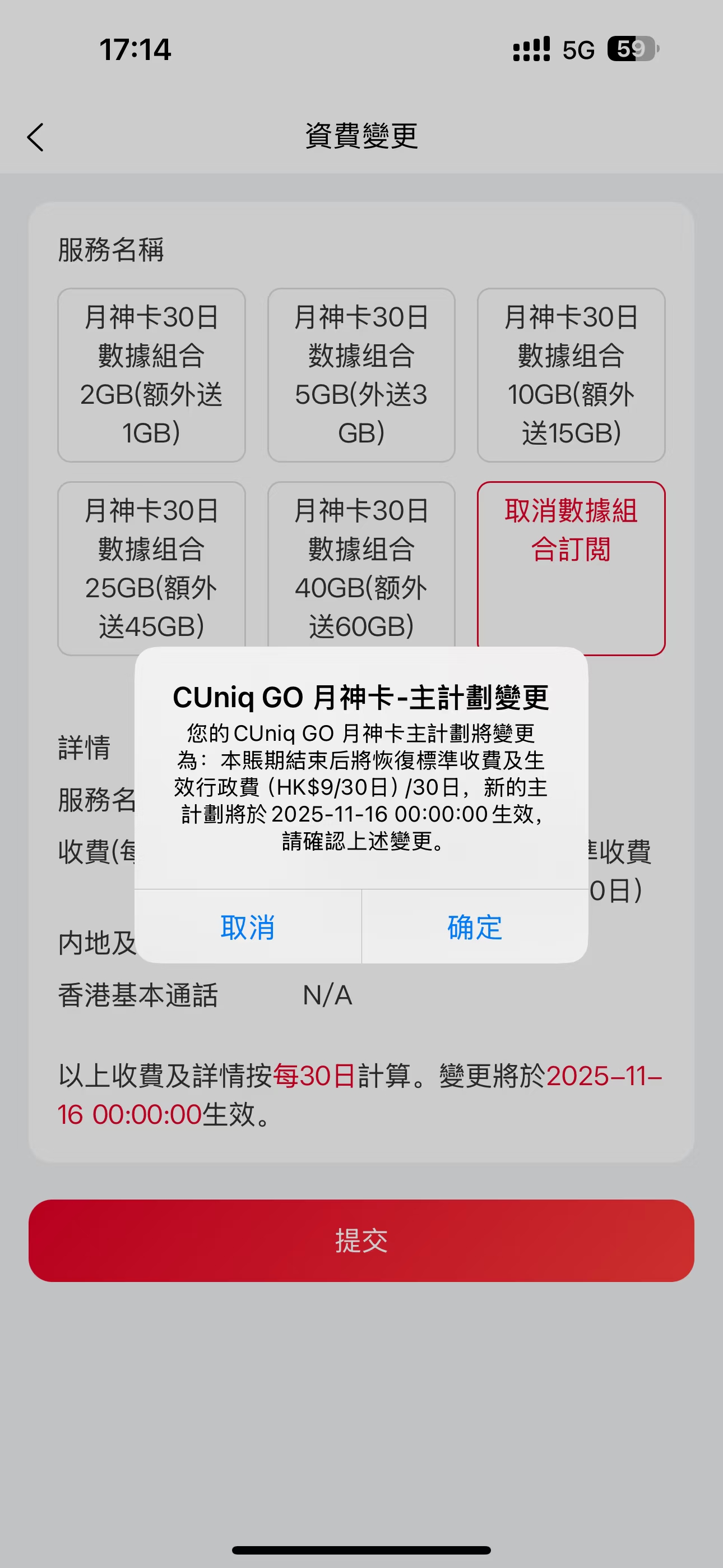The height and width of the screenshot is (1568, 723).
Task: Tap the dialog title CUniq GO 月神卡-主計劃變更
Action: click(x=361, y=700)
